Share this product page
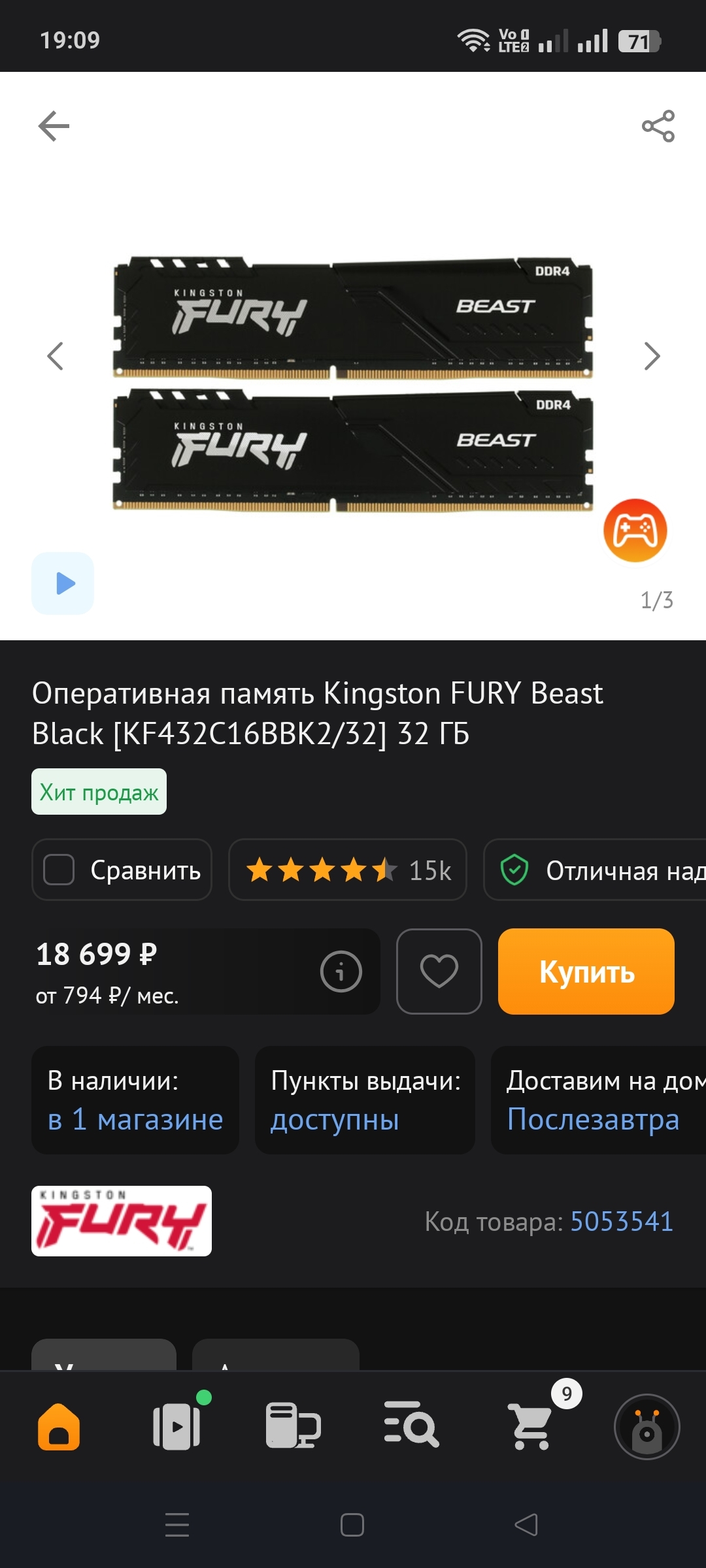 658,126
